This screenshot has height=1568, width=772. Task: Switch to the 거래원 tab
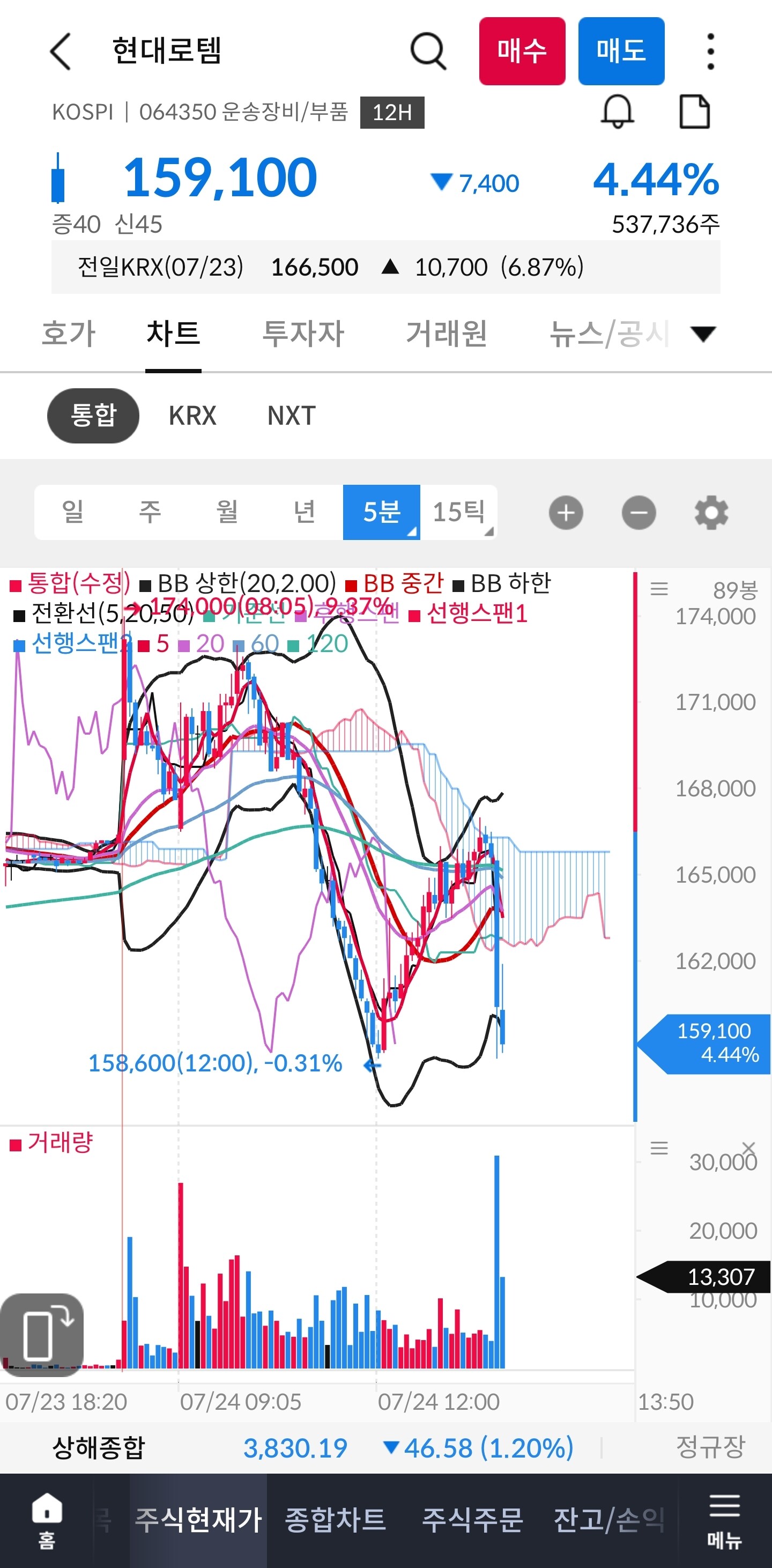tap(447, 334)
